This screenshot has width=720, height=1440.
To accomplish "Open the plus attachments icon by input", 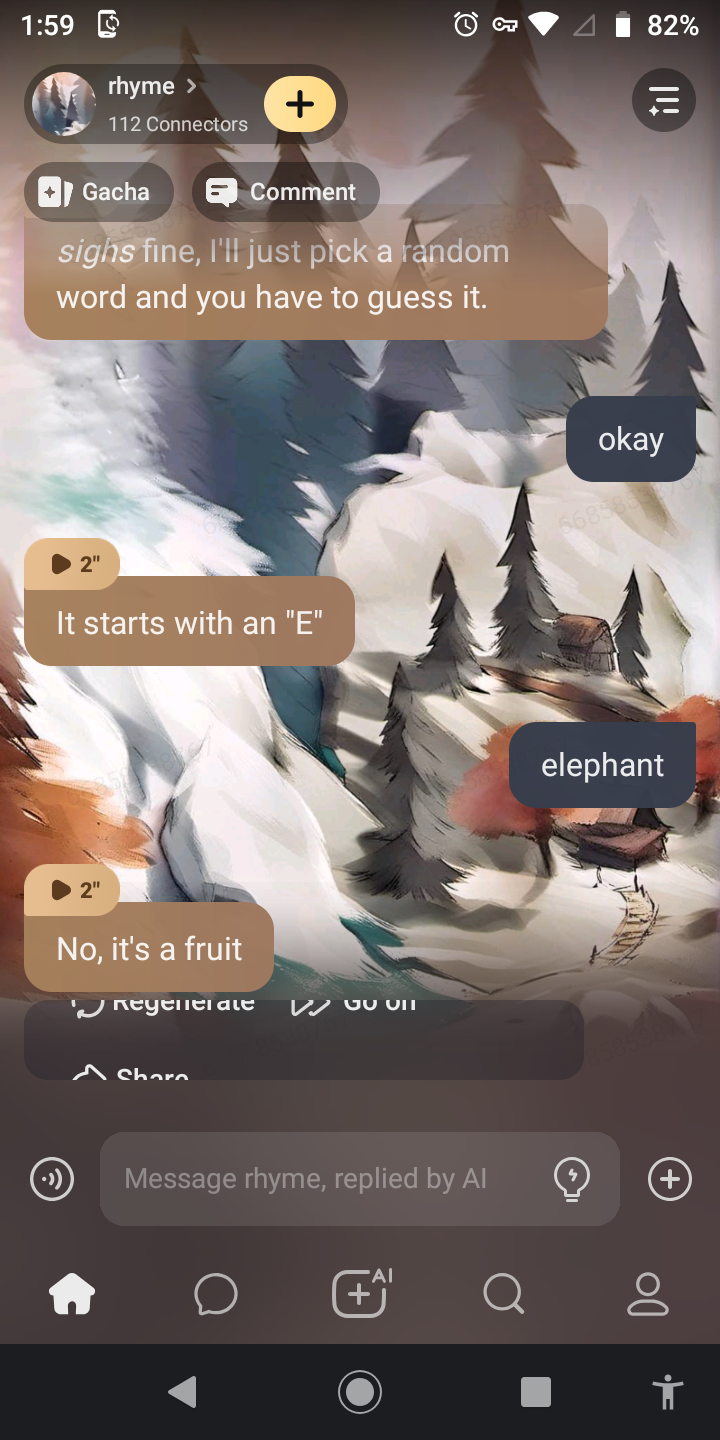I will tap(669, 1179).
